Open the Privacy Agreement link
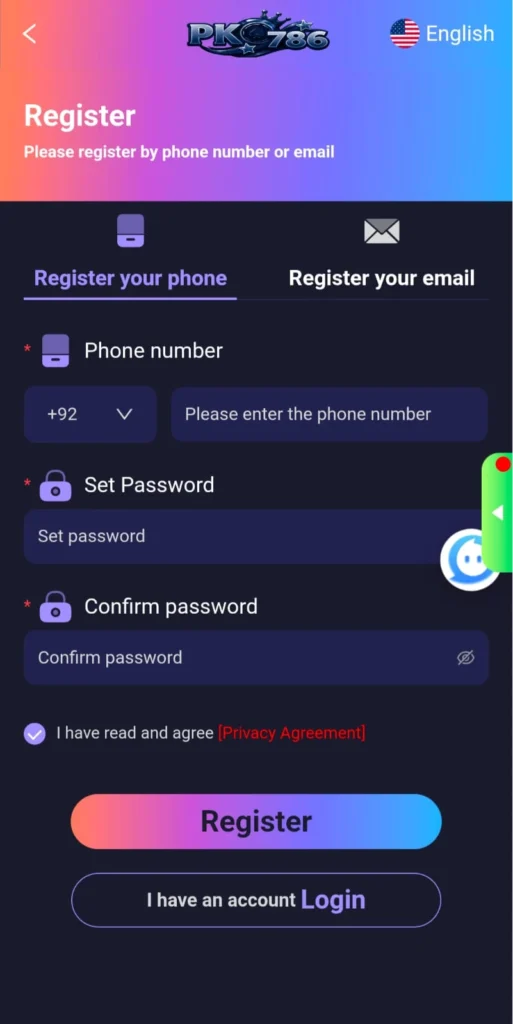The width and height of the screenshot is (513, 1024). point(292,733)
